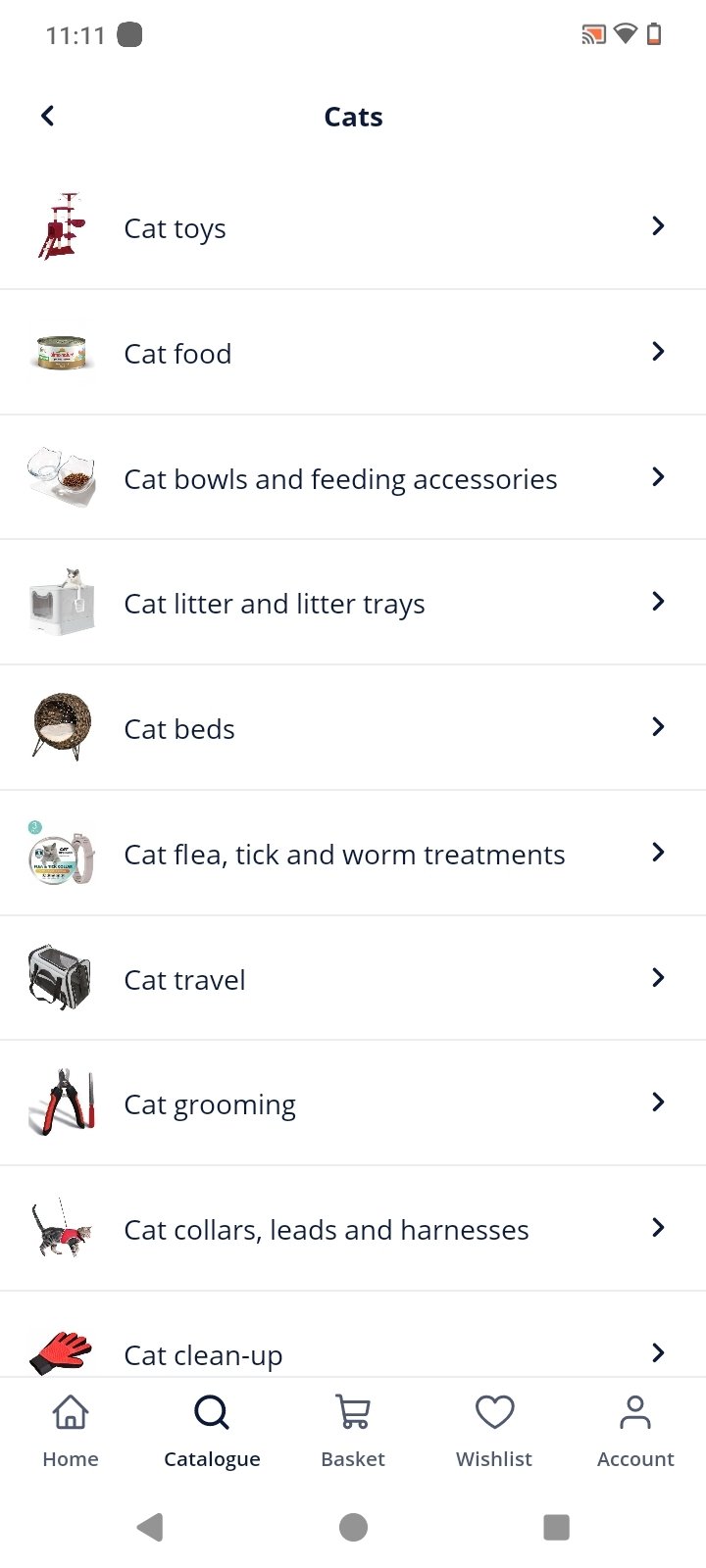Go back using the top-left arrow
The height and width of the screenshot is (1568, 706).
click(x=47, y=116)
